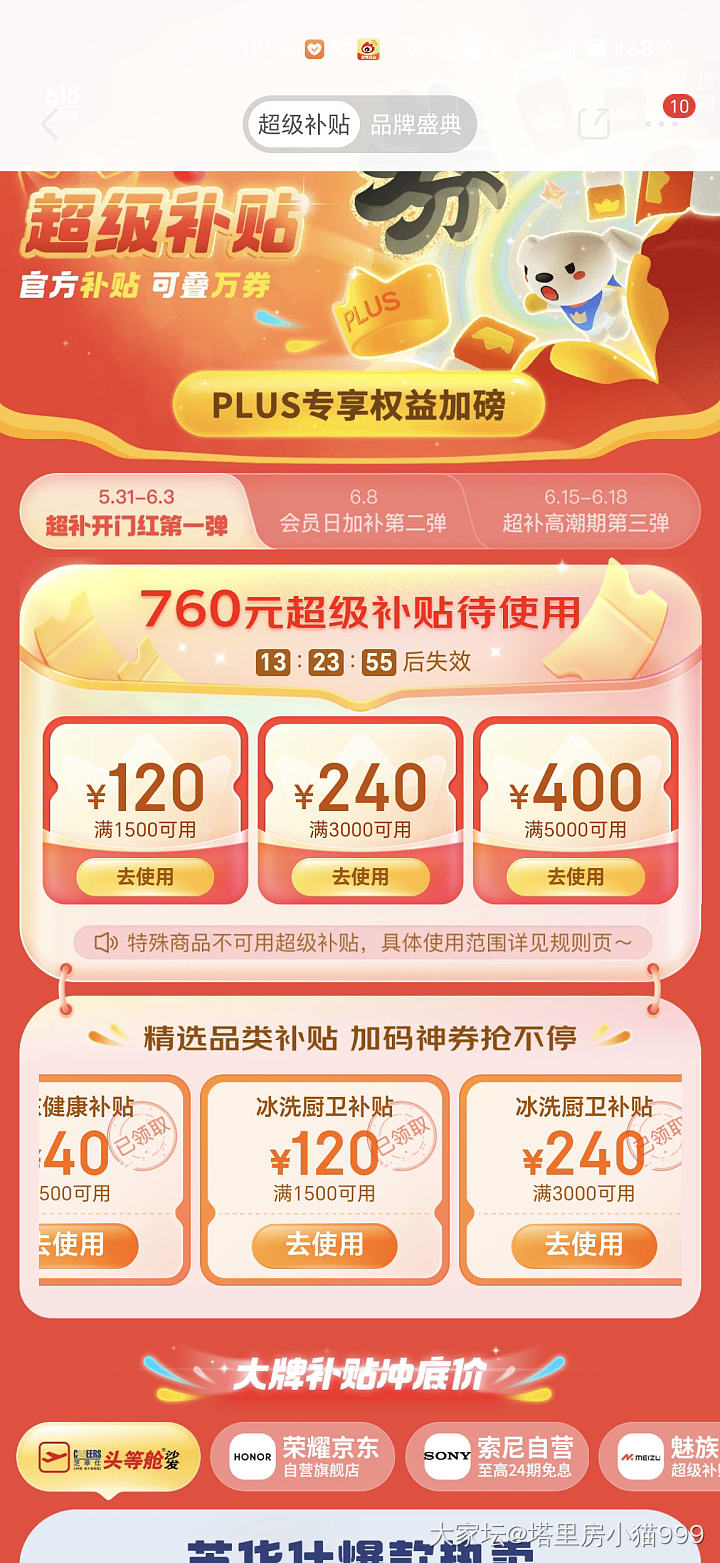Go back using the top-left arrow
The height and width of the screenshot is (1563, 720).
50,124
